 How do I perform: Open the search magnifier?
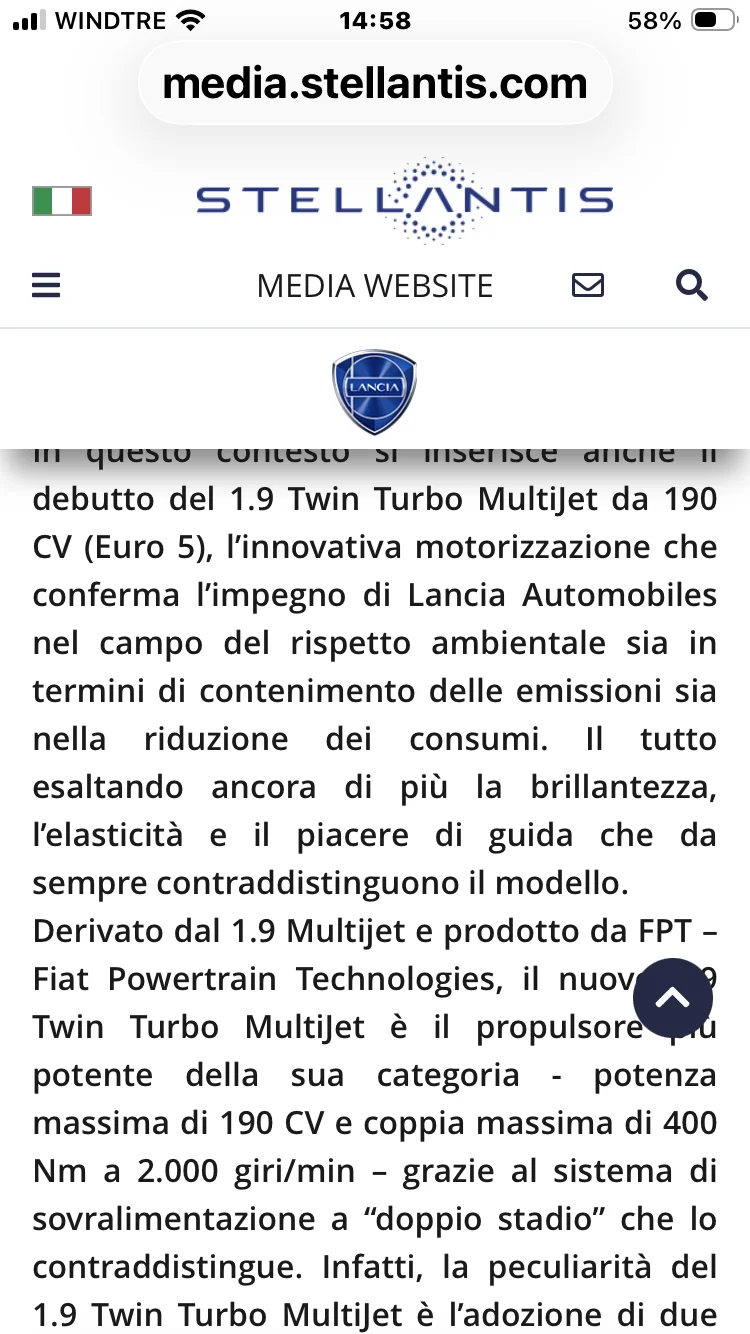pos(691,286)
